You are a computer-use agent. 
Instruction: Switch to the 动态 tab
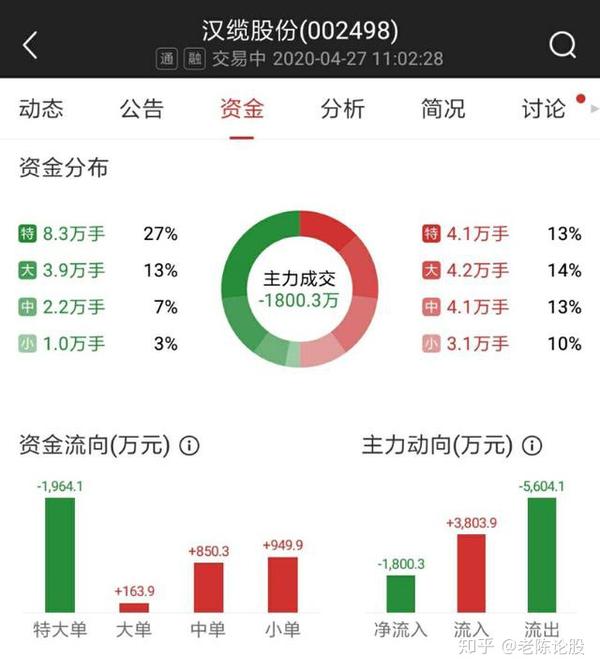[x=41, y=109]
